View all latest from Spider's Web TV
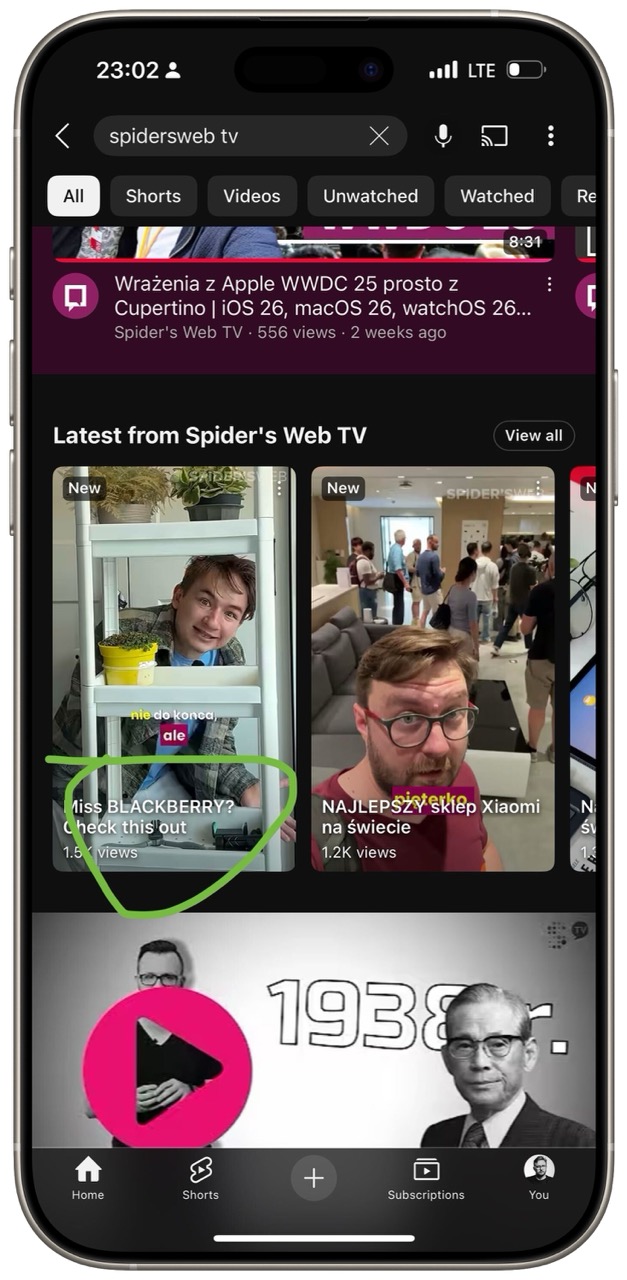Image resolution: width=627 pixels, height=1280 pixels. (x=533, y=435)
